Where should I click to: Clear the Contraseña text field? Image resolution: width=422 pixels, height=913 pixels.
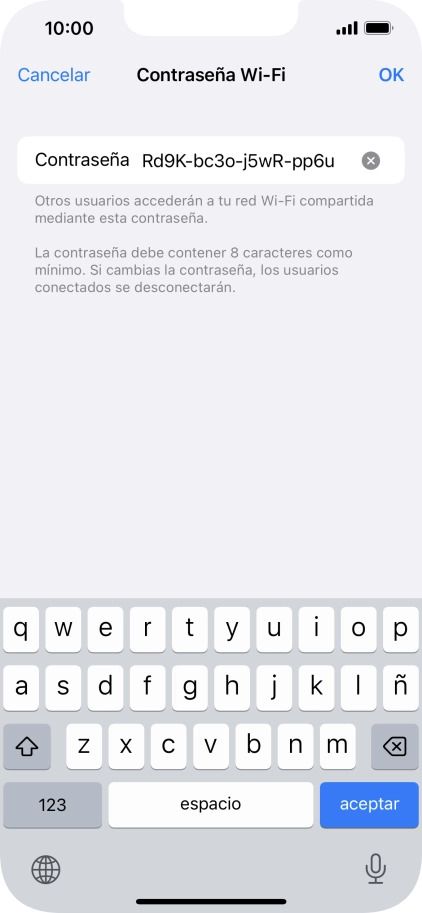click(x=371, y=161)
